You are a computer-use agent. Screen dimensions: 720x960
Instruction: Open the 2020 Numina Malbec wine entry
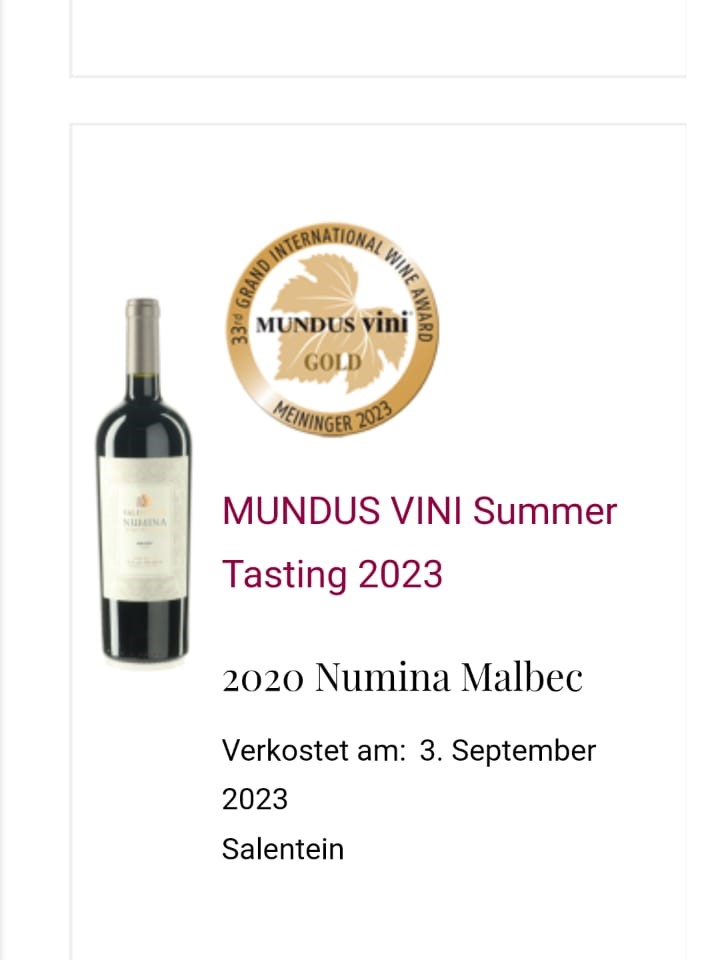[402, 677]
